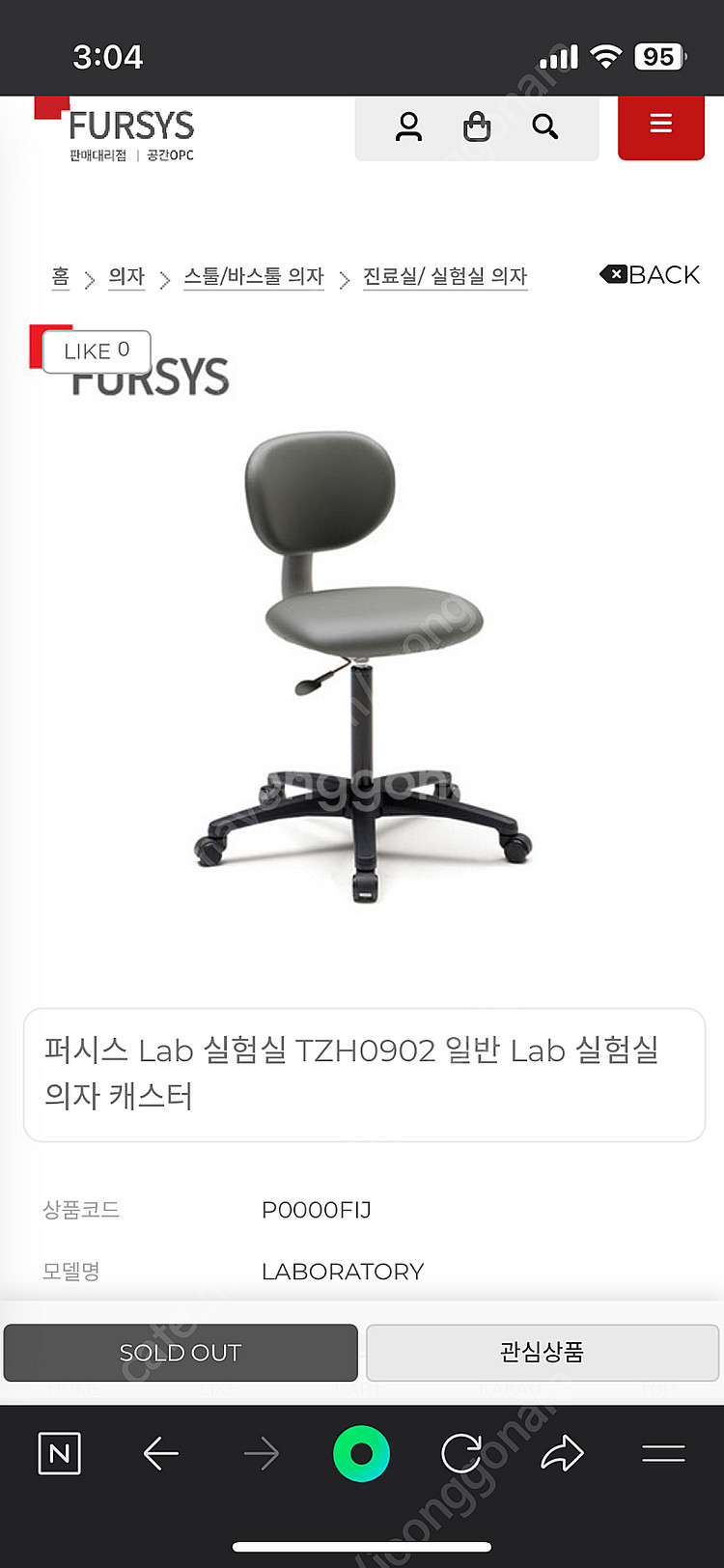This screenshot has height=1568, width=724.
Task: Open the shopping bag icon
Action: pos(477,126)
